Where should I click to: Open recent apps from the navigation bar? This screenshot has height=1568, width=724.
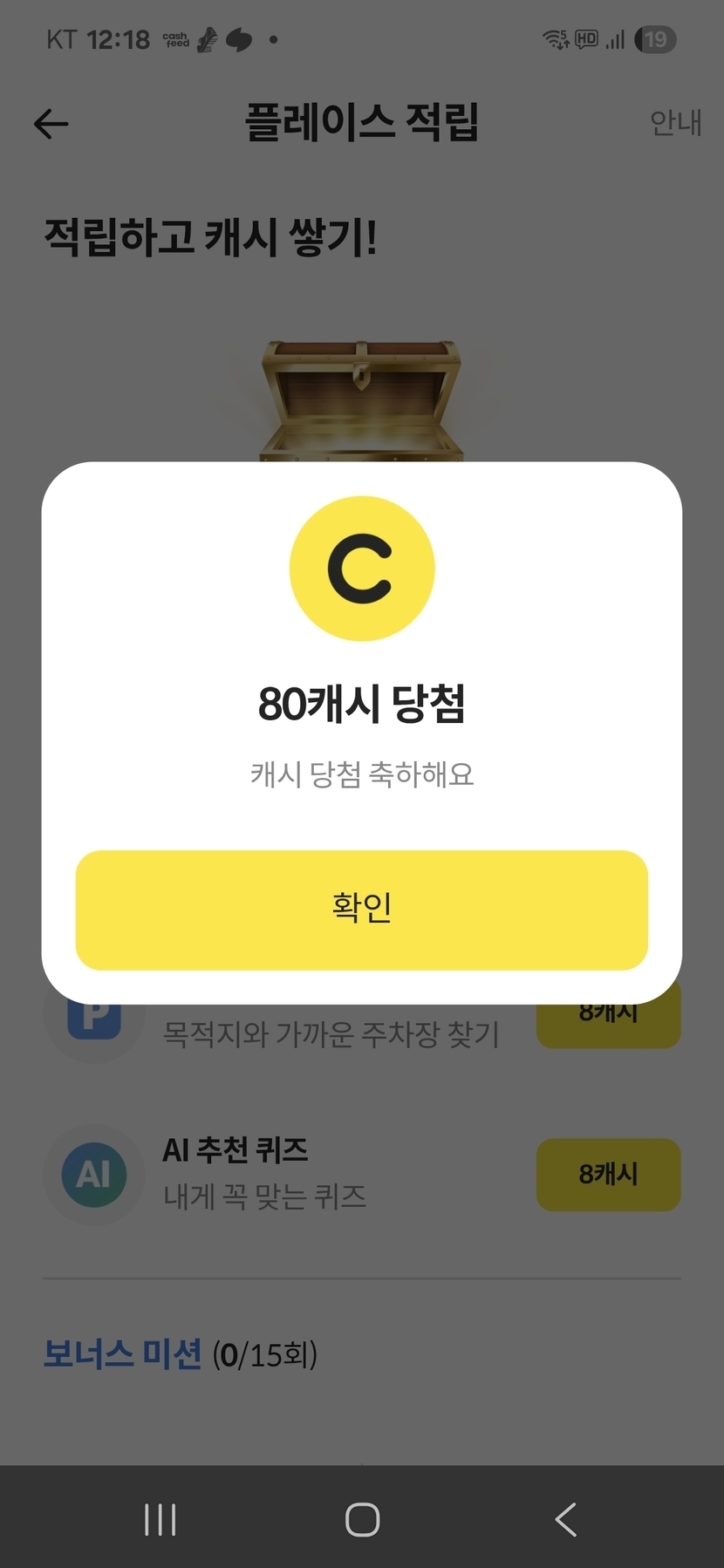tap(161, 1519)
